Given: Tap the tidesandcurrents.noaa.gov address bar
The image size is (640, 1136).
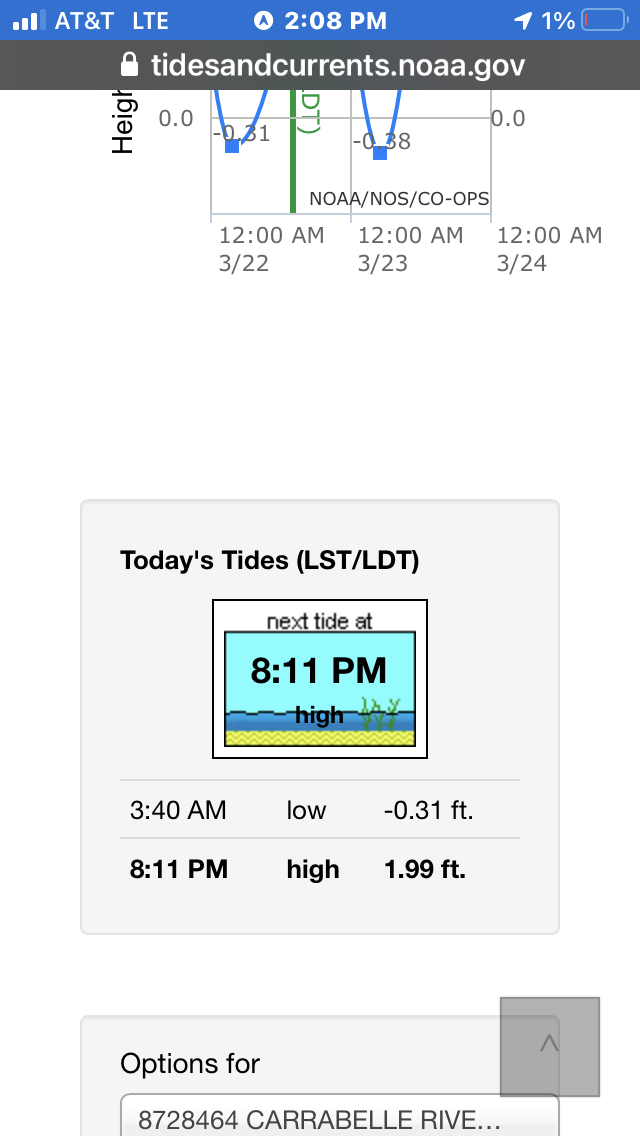Looking at the screenshot, I should 320,65.
